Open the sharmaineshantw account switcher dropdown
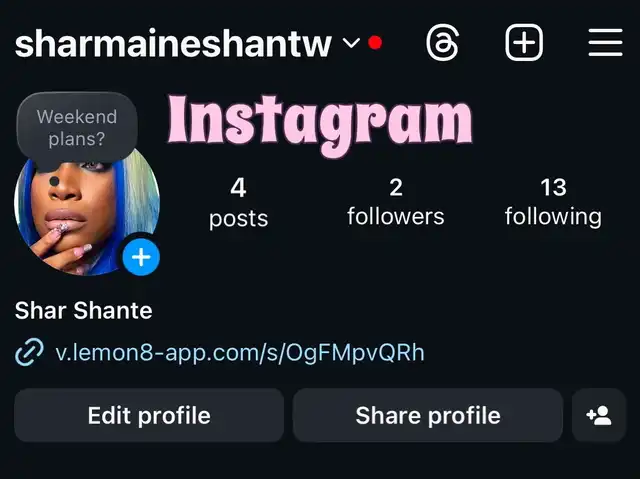 pos(350,43)
